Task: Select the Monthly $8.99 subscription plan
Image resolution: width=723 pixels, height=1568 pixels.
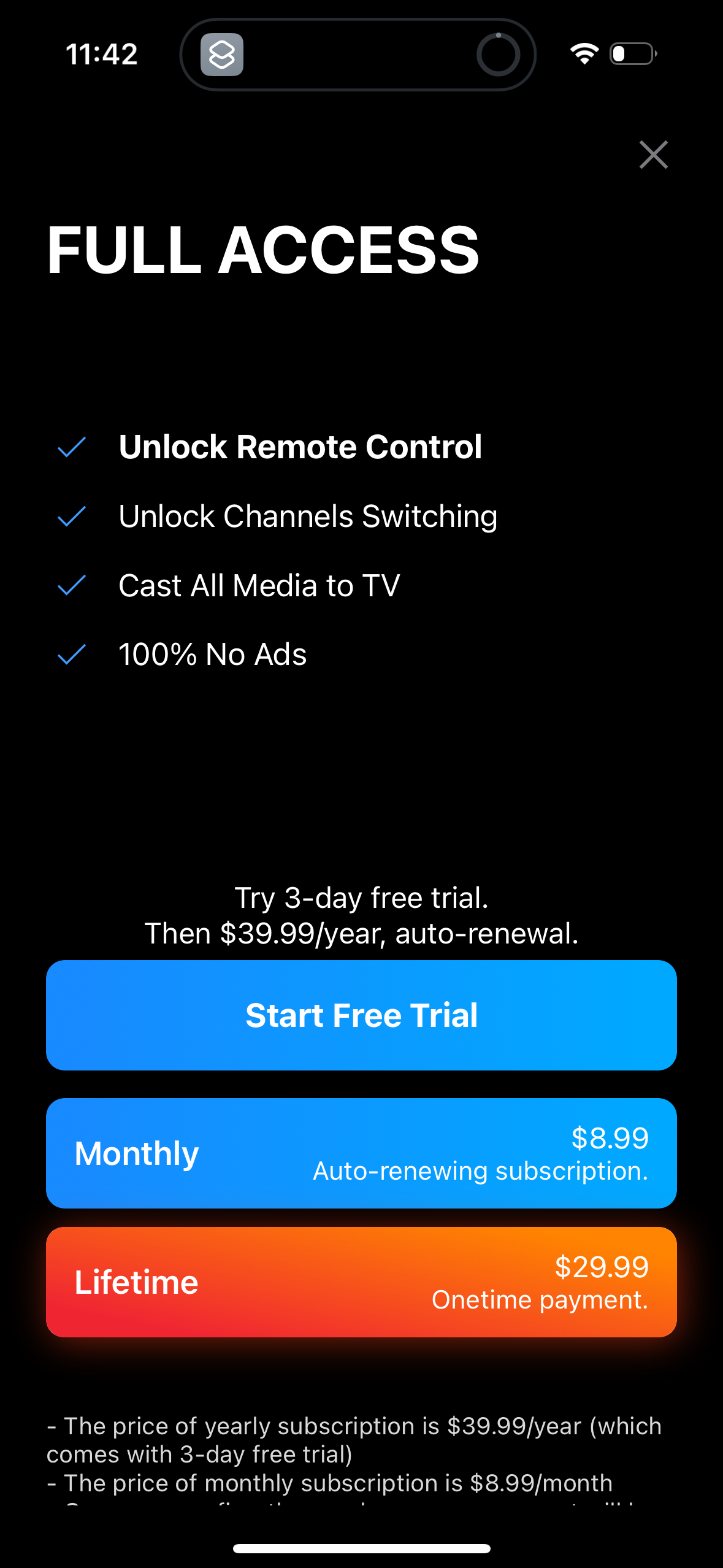Action: point(361,1153)
